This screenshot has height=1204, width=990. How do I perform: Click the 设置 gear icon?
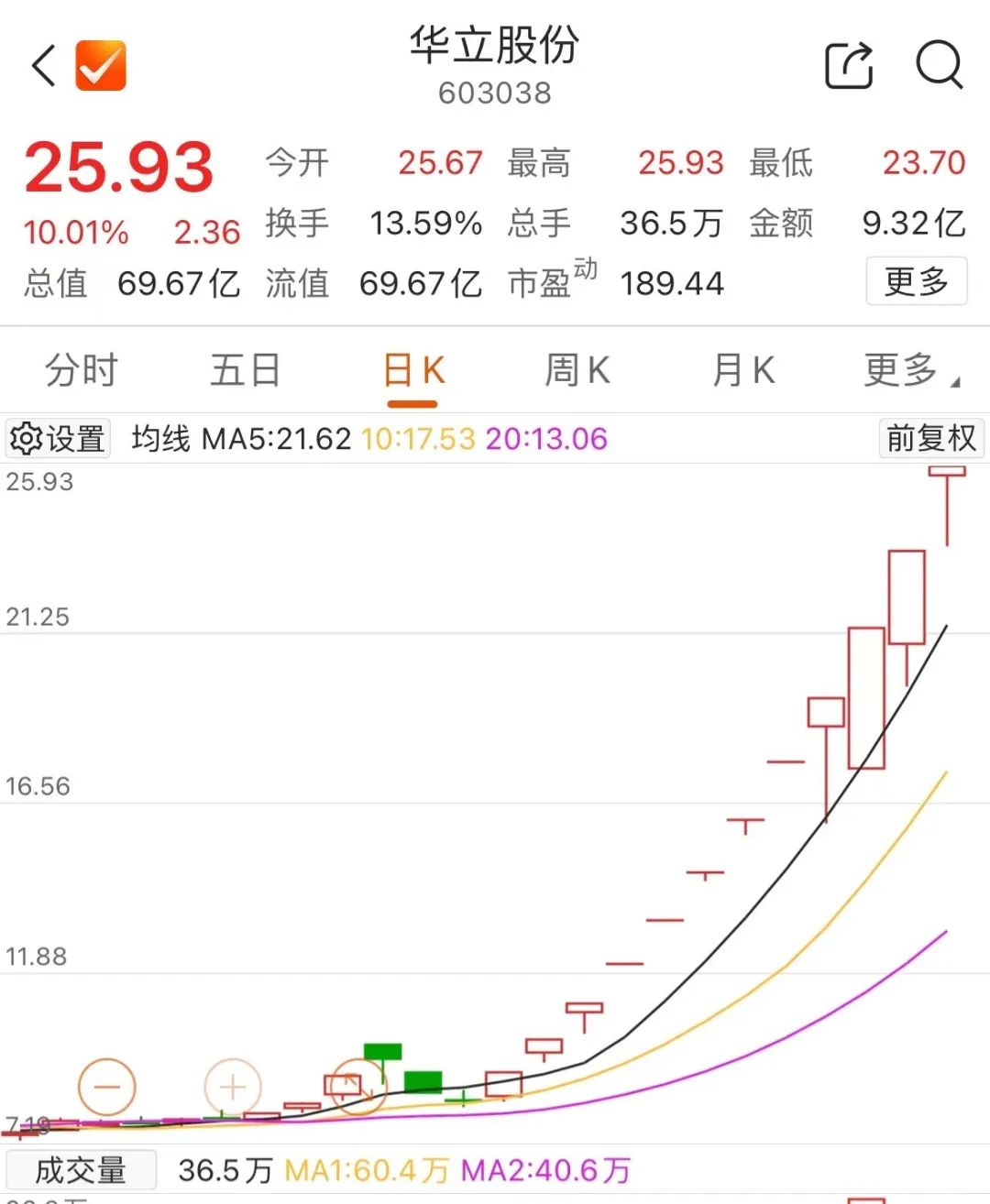[x=58, y=439]
